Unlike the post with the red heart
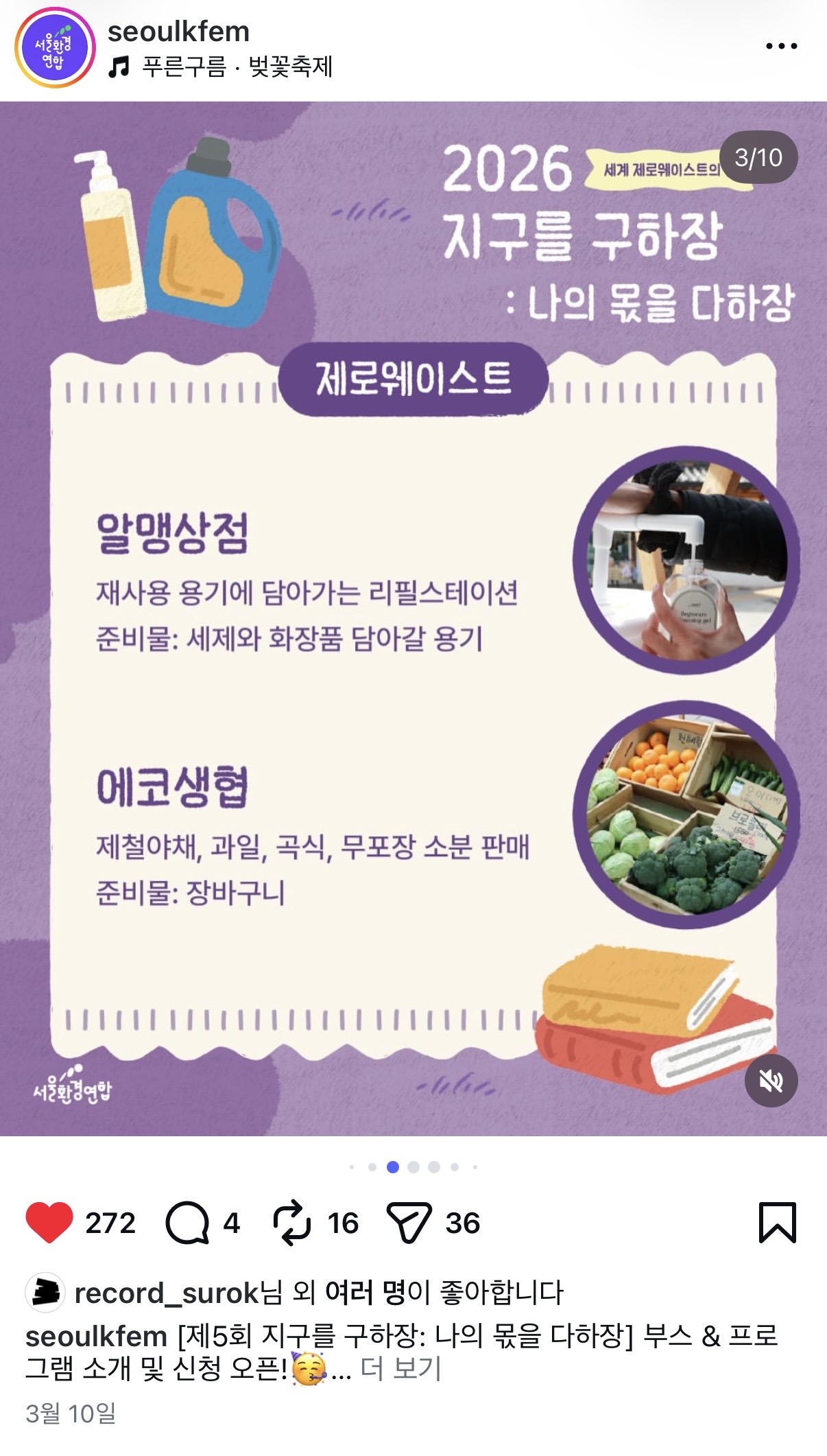Image resolution: width=827 pixels, height=1456 pixels. point(49,1223)
